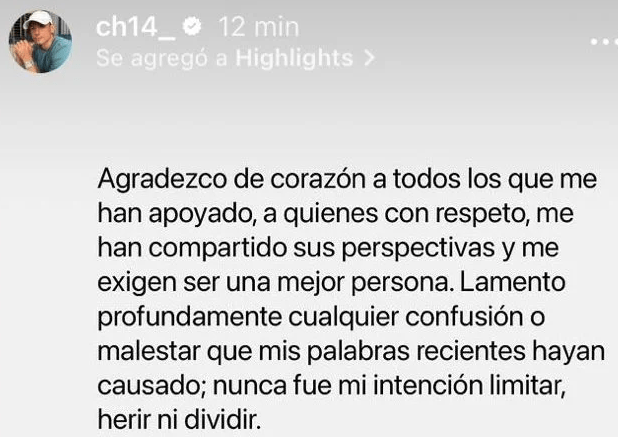Open the ch14_ username link
Viewport: 618px width, 437px height.
(131, 28)
